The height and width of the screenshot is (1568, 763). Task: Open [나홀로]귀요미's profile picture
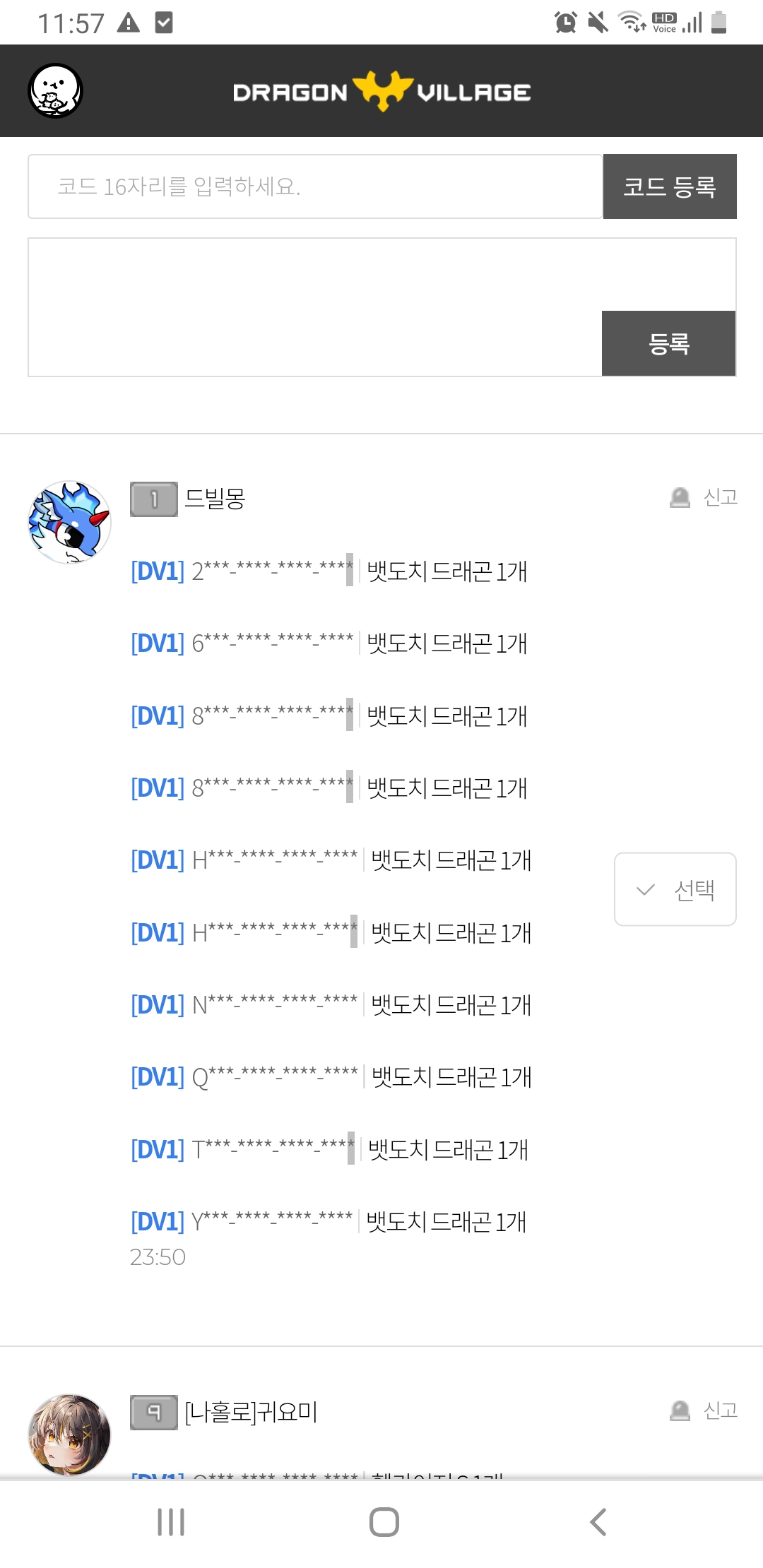tap(69, 1435)
